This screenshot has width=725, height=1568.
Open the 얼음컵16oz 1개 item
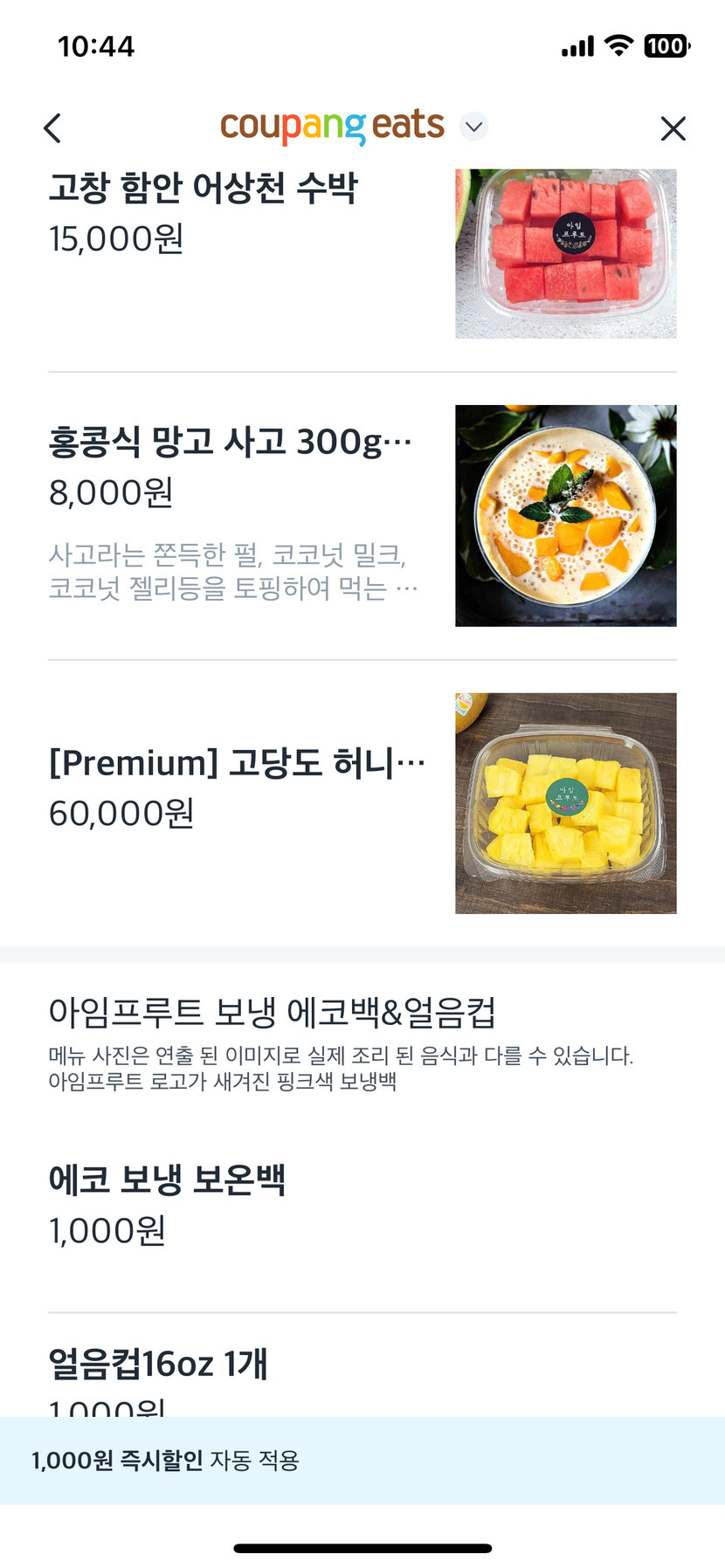tap(158, 1364)
